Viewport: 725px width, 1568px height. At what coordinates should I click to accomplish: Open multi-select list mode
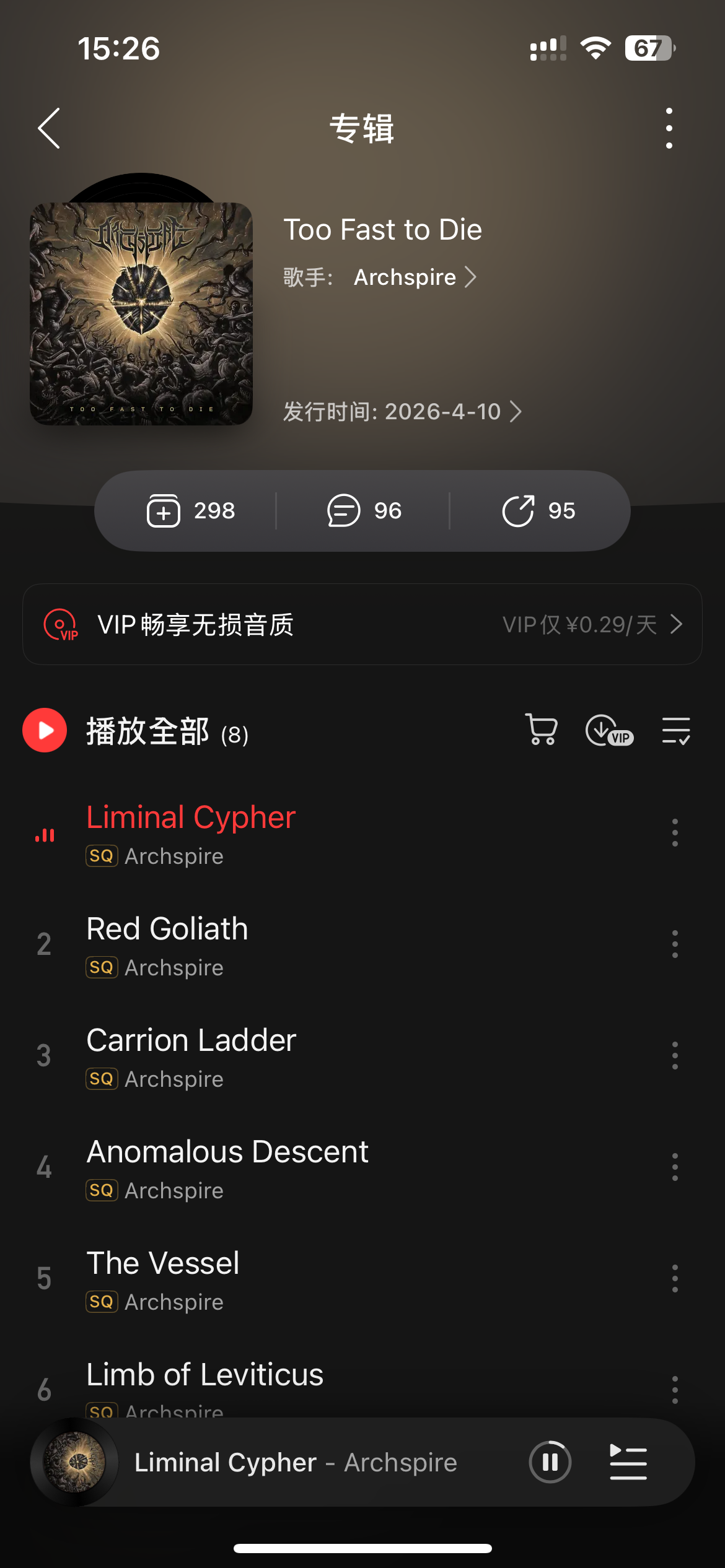coord(675,730)
